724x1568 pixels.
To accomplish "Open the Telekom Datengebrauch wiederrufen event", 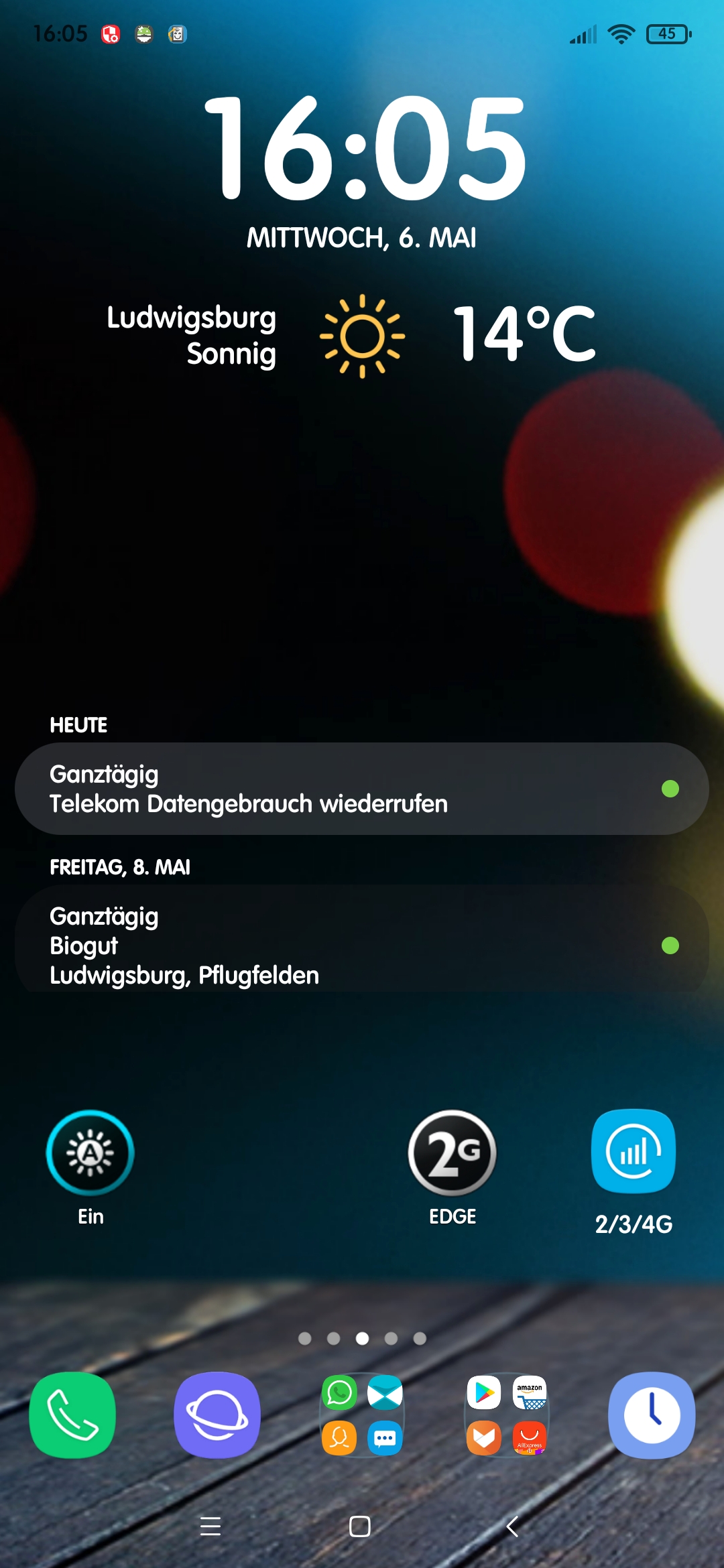I will 362,789.
